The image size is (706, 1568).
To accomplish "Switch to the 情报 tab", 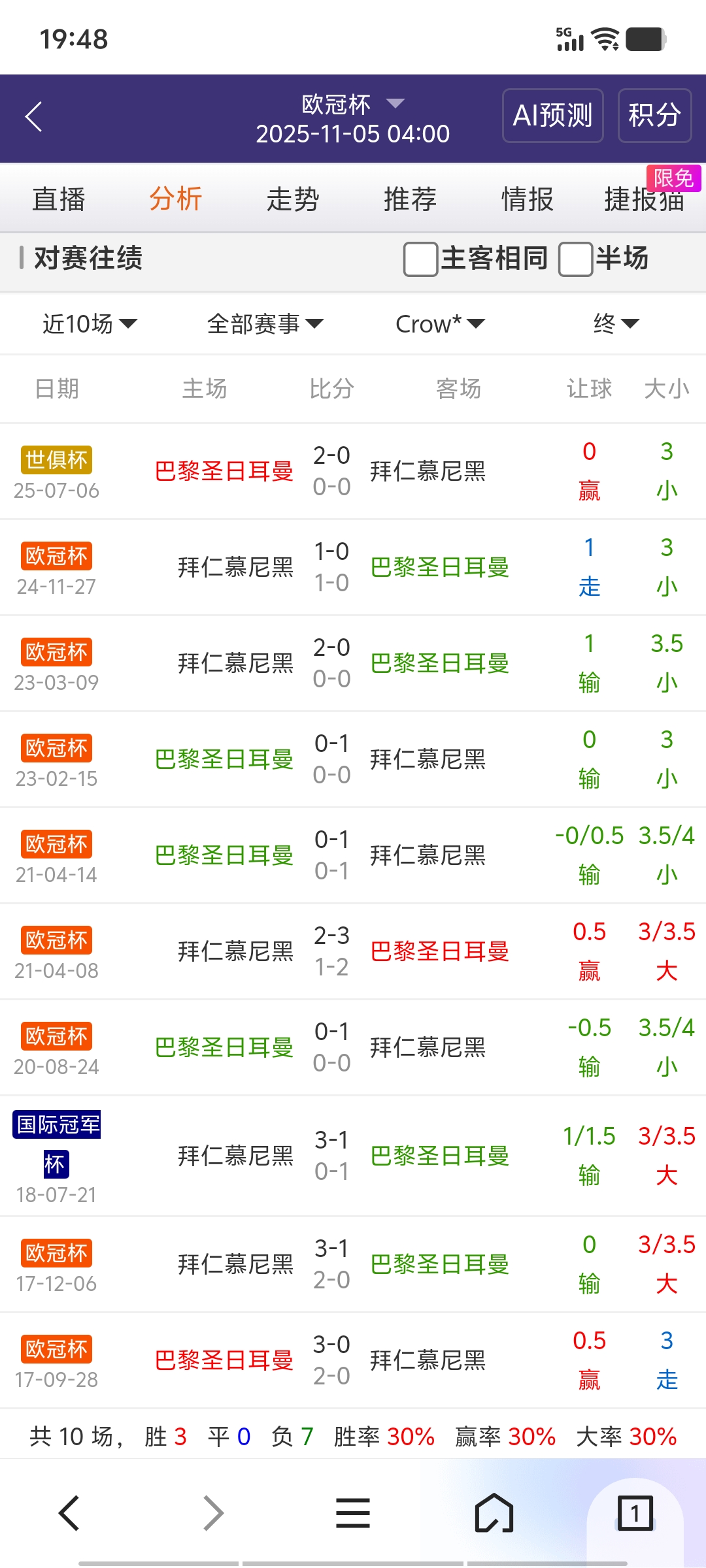I will (x=527, y=199).
